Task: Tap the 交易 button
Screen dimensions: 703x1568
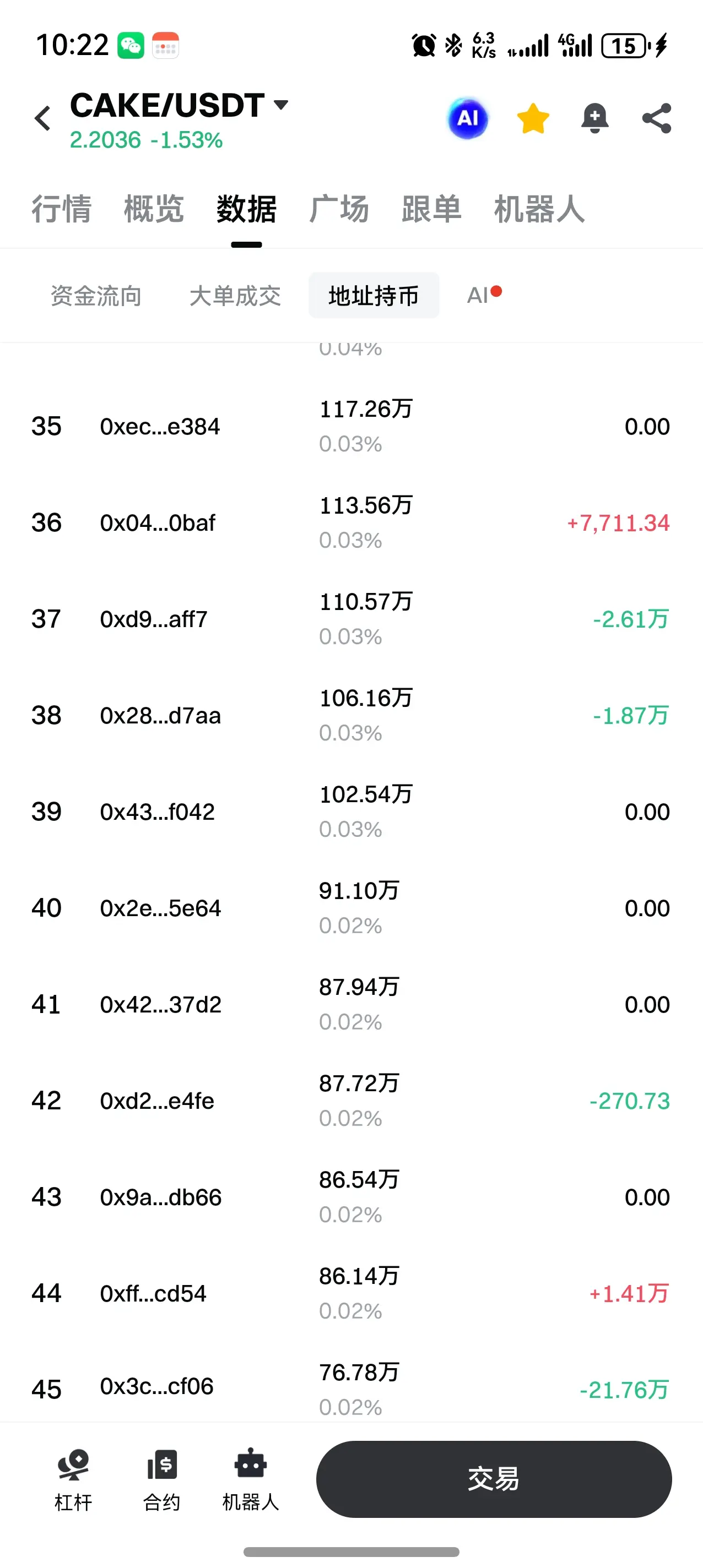Action: 494,1479
